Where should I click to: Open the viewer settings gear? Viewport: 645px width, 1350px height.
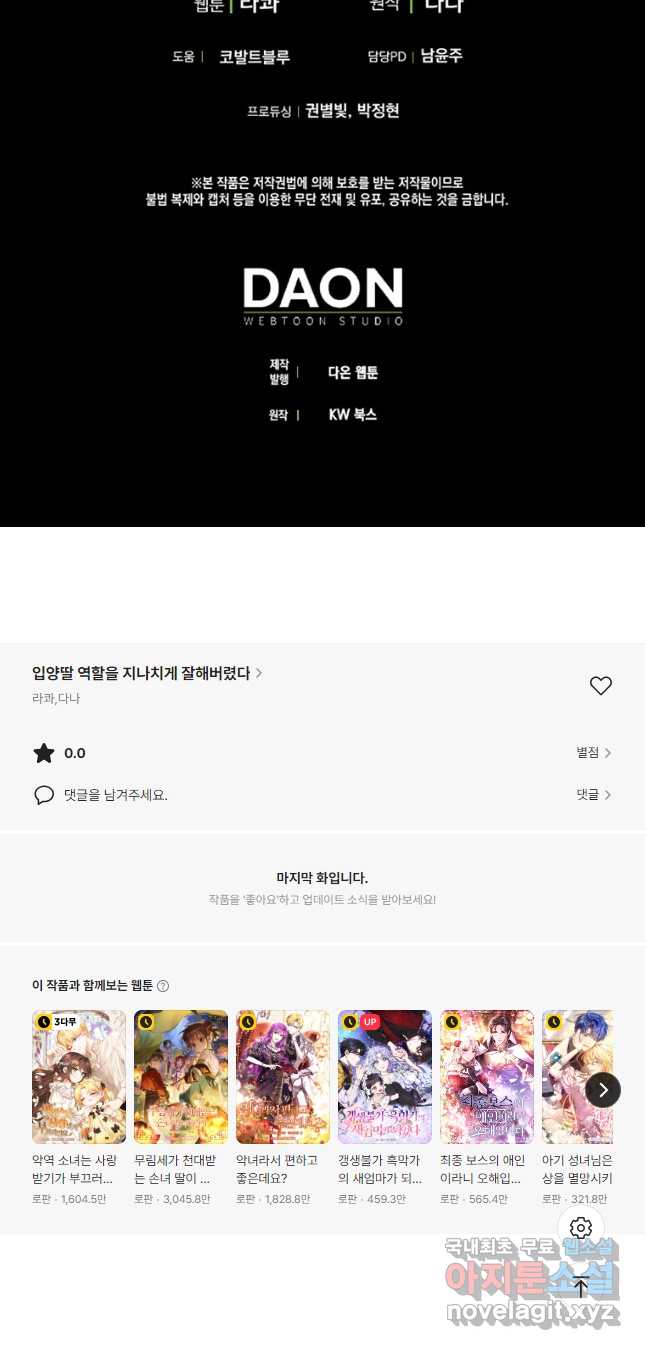click(x=581, y=1228)
